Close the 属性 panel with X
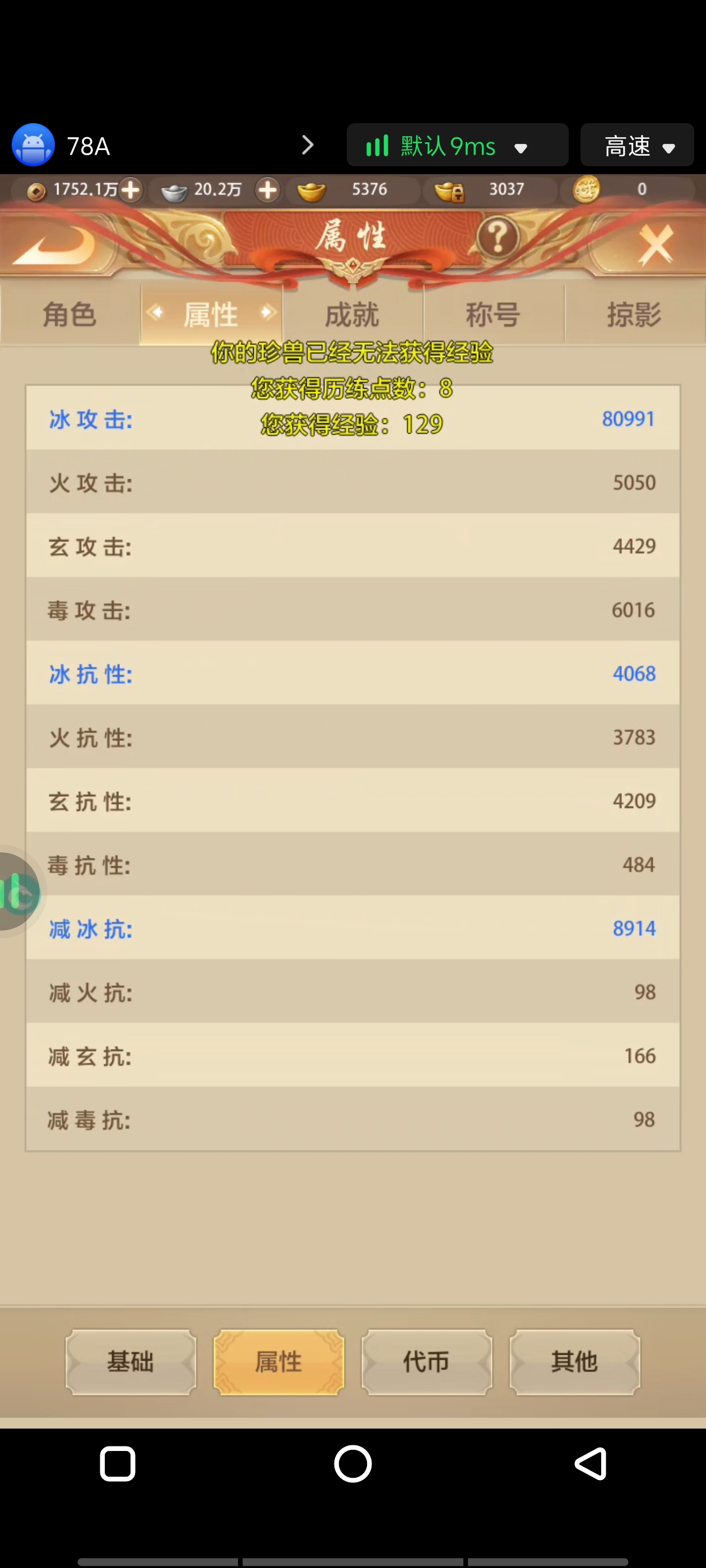The height and width of the screenshot is (1568, 706). [656, 244]
